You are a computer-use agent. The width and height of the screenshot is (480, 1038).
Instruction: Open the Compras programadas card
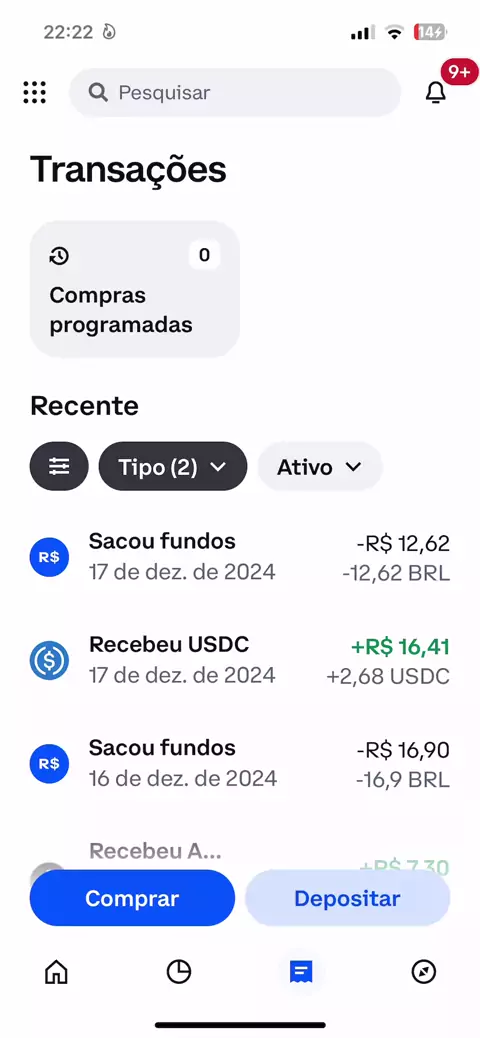click(134, 289)
